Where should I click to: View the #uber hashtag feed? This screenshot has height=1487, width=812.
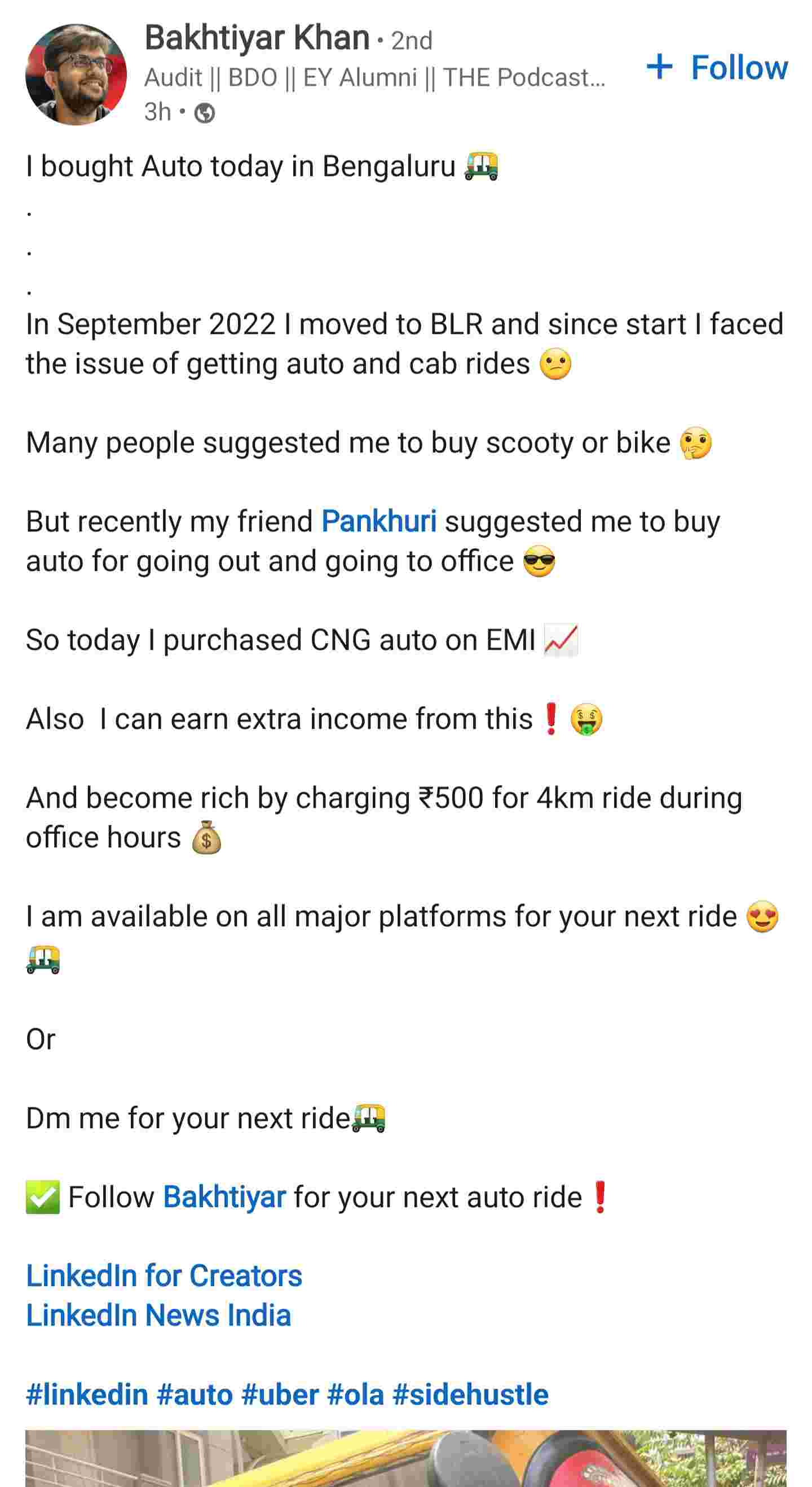click(x=280, y=1394)
